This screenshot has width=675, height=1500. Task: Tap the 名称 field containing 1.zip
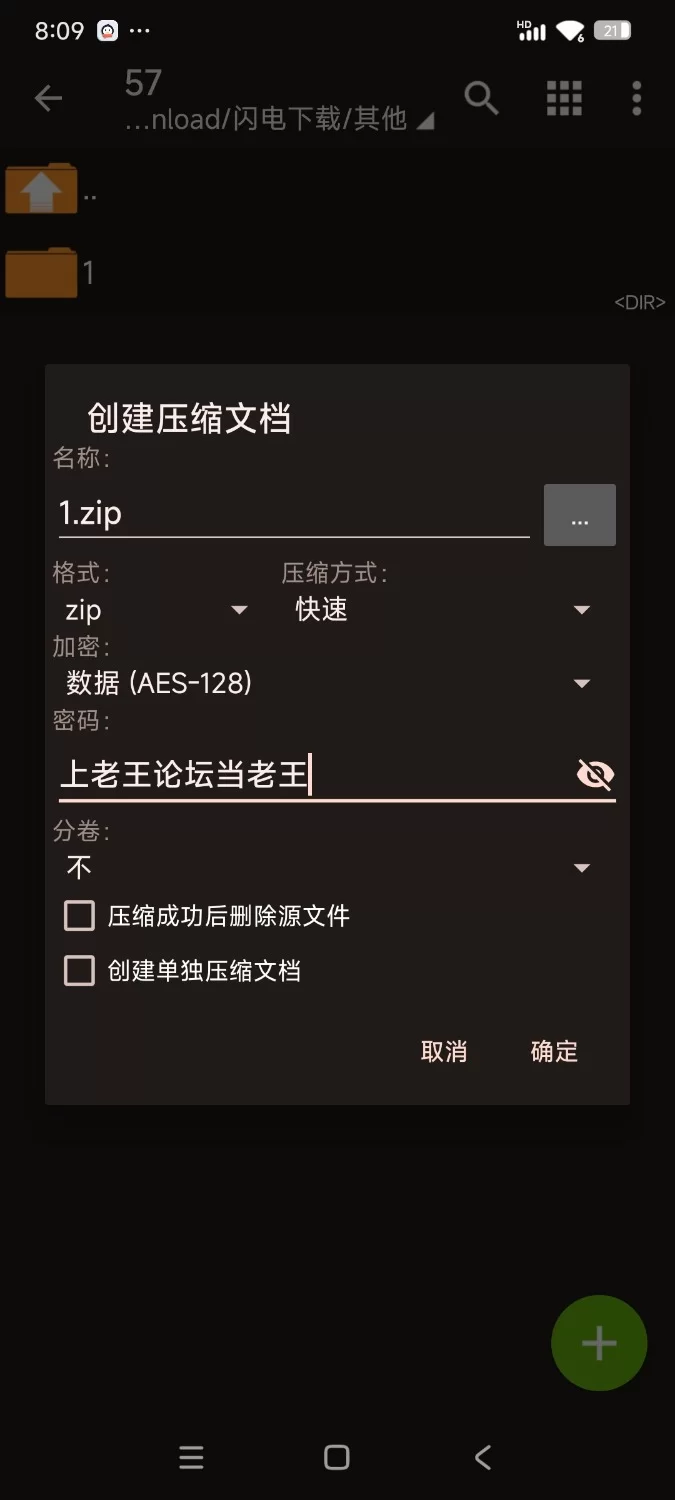(x=293, y=514)
